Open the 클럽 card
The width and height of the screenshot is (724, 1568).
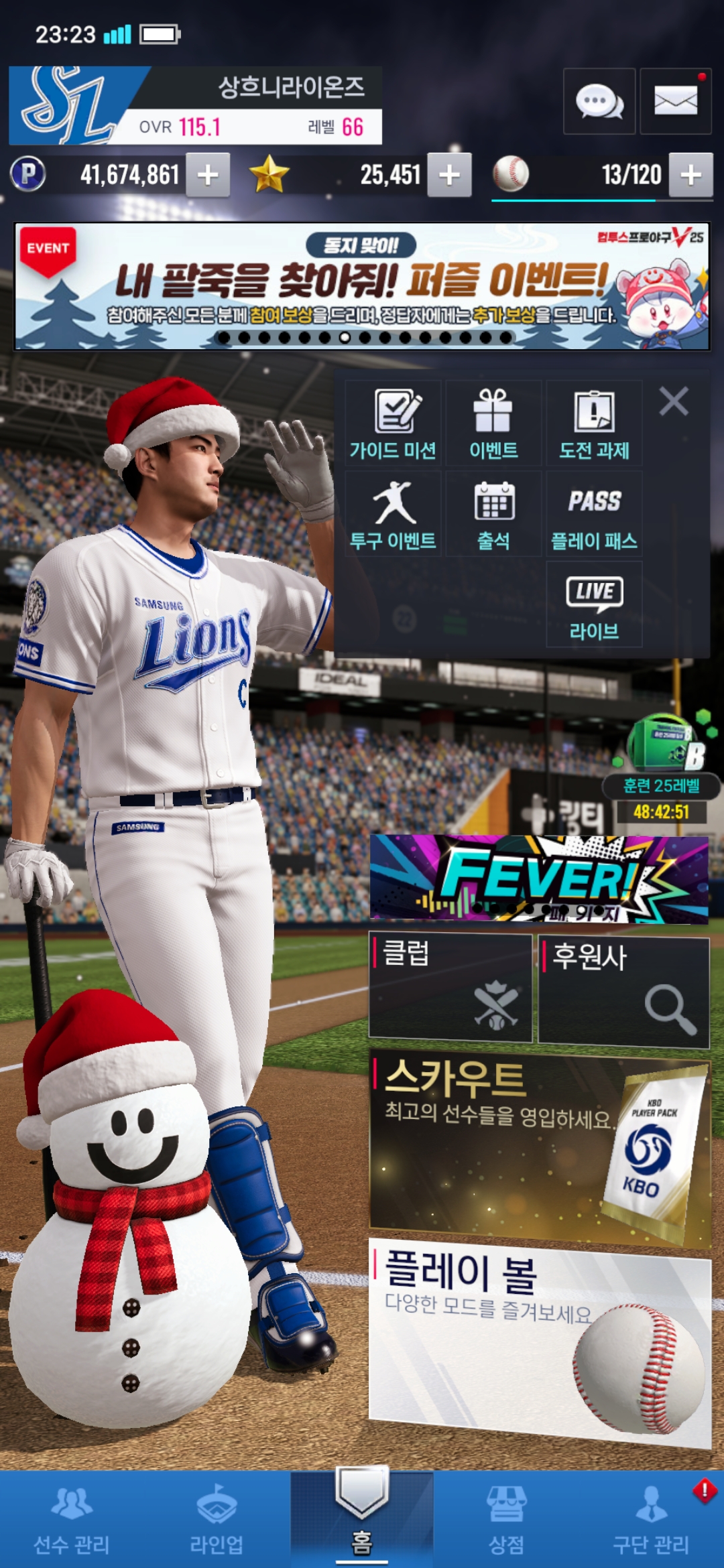click(x=450, y=988)
